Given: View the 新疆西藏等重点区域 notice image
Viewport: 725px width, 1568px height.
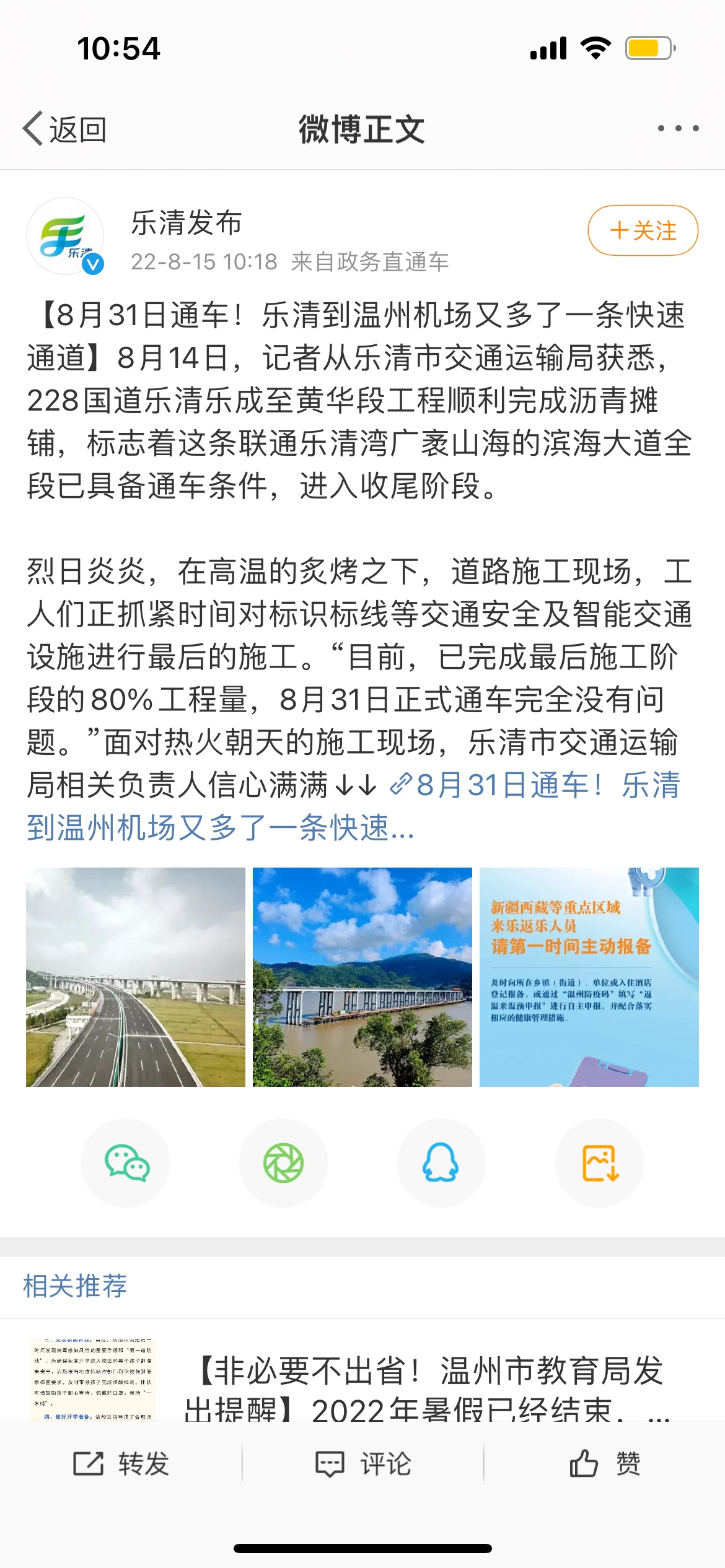Looking at the screenshot, I should tap(589, 977).
